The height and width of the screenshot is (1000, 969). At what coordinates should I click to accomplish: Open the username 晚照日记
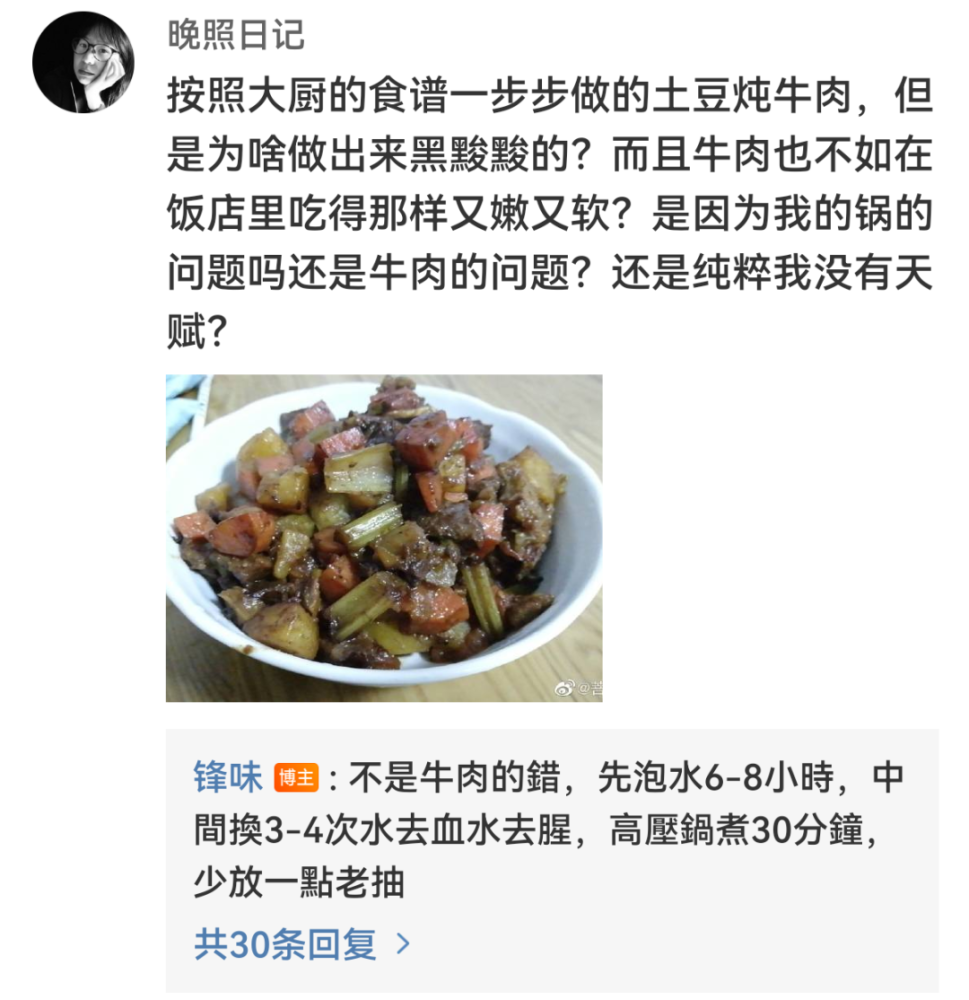(x=236, y=37)
